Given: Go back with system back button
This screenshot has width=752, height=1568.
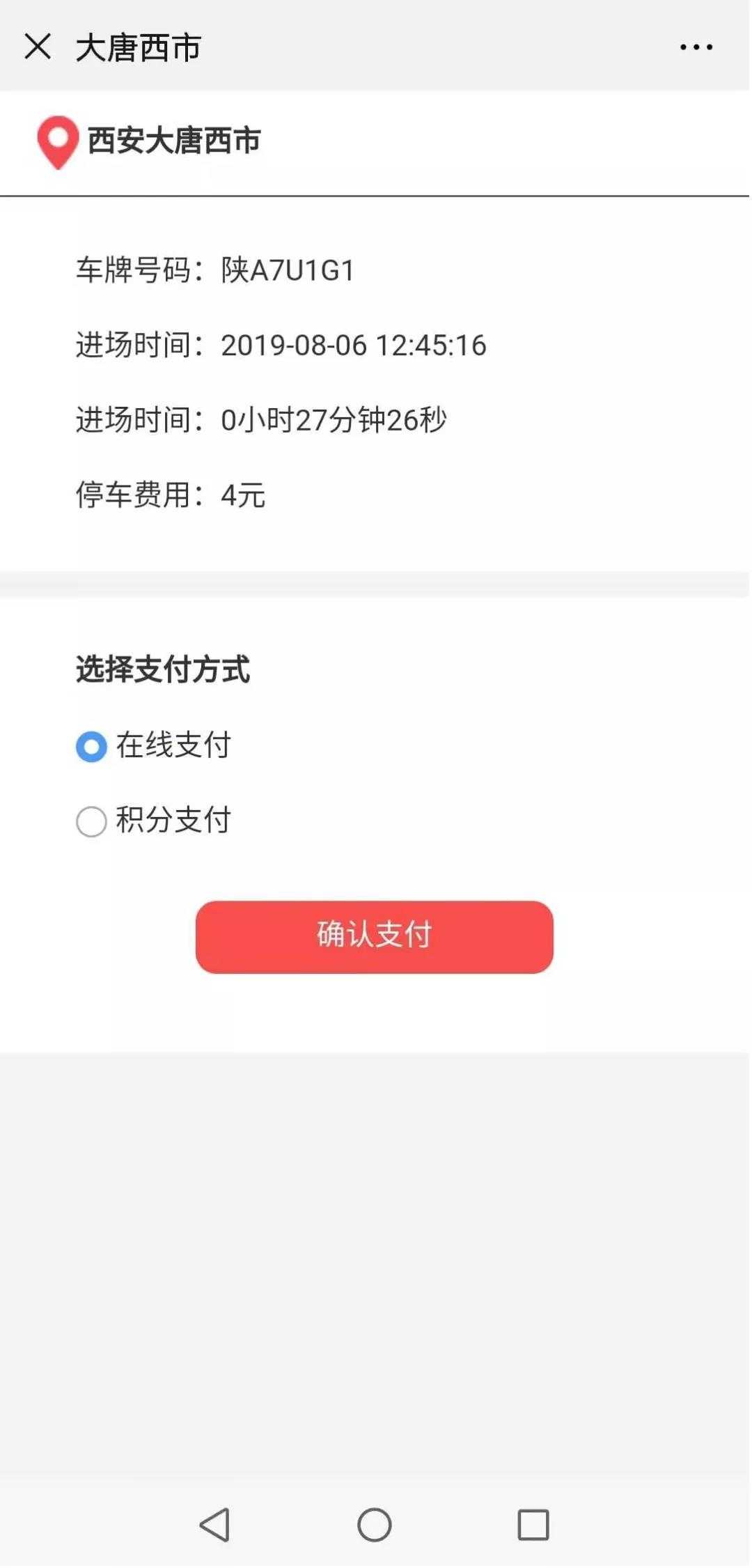Looking at the screenshot, I should [214, 1525].
